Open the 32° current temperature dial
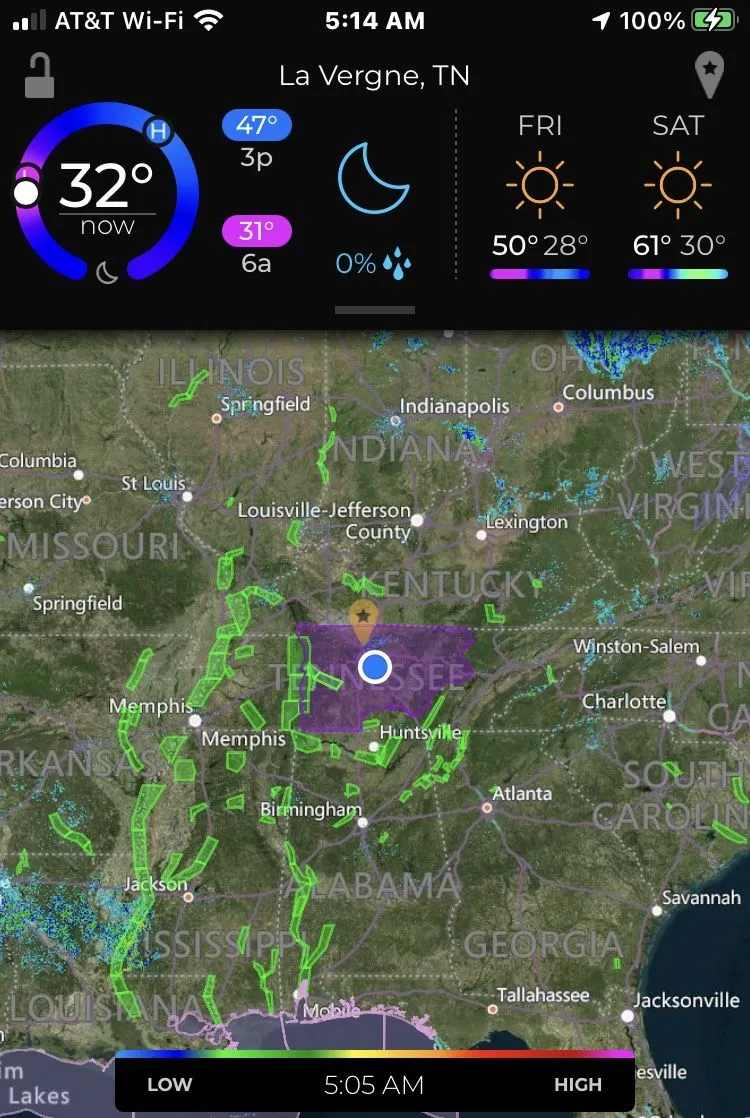Screen dimensions: 750x1118 pyautogui.click(x=107, y=192)
